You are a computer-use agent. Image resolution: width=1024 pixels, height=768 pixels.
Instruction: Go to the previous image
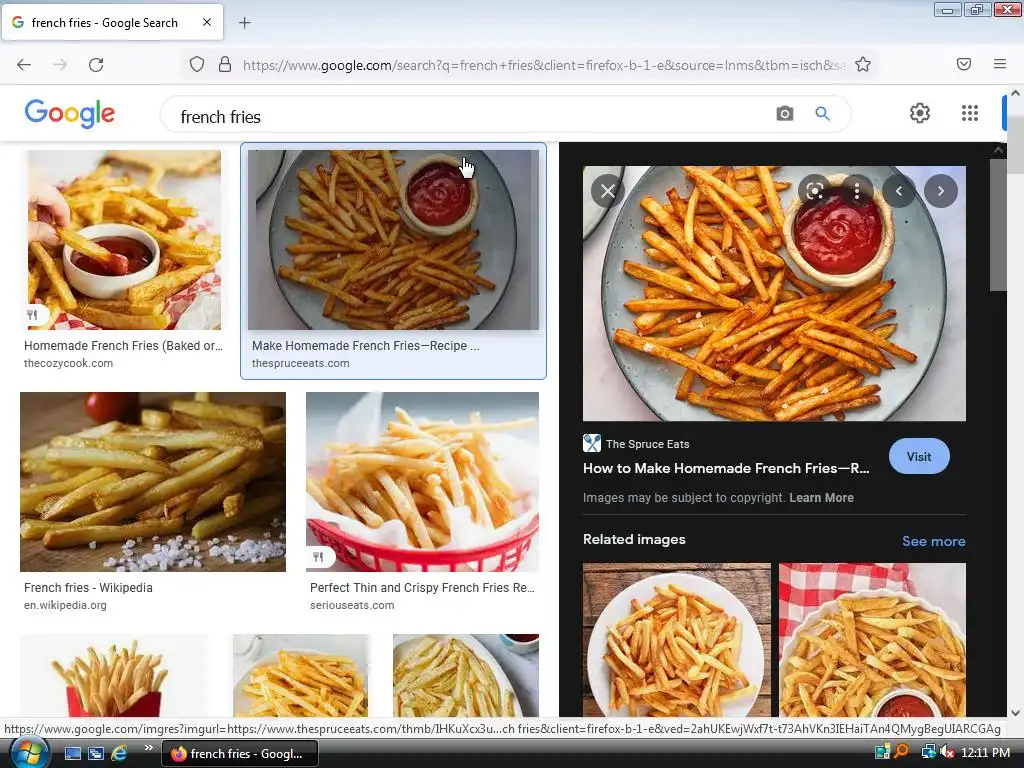pyautogui.click(x=899, y=191)
